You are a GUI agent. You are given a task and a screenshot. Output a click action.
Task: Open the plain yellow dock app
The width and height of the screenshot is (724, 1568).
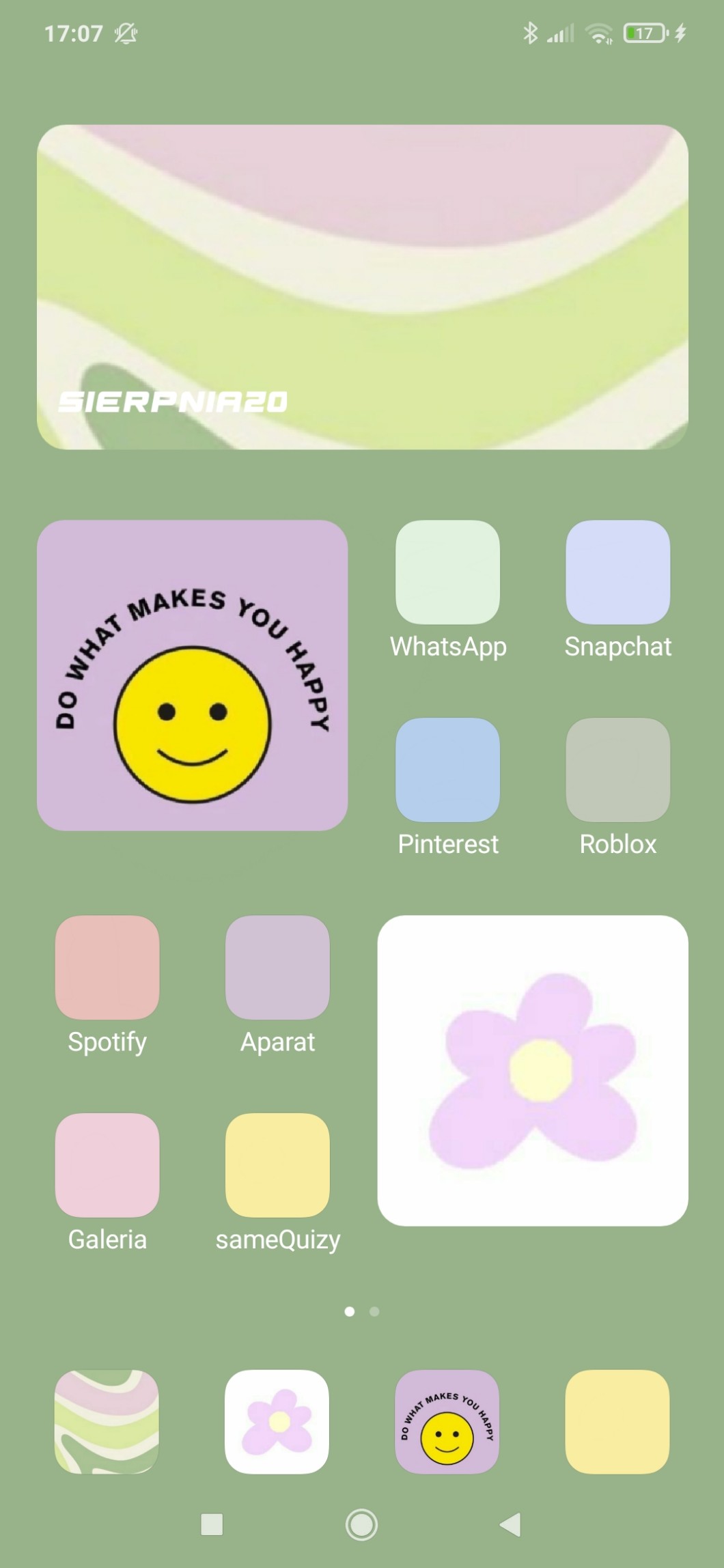[617, 1421]
